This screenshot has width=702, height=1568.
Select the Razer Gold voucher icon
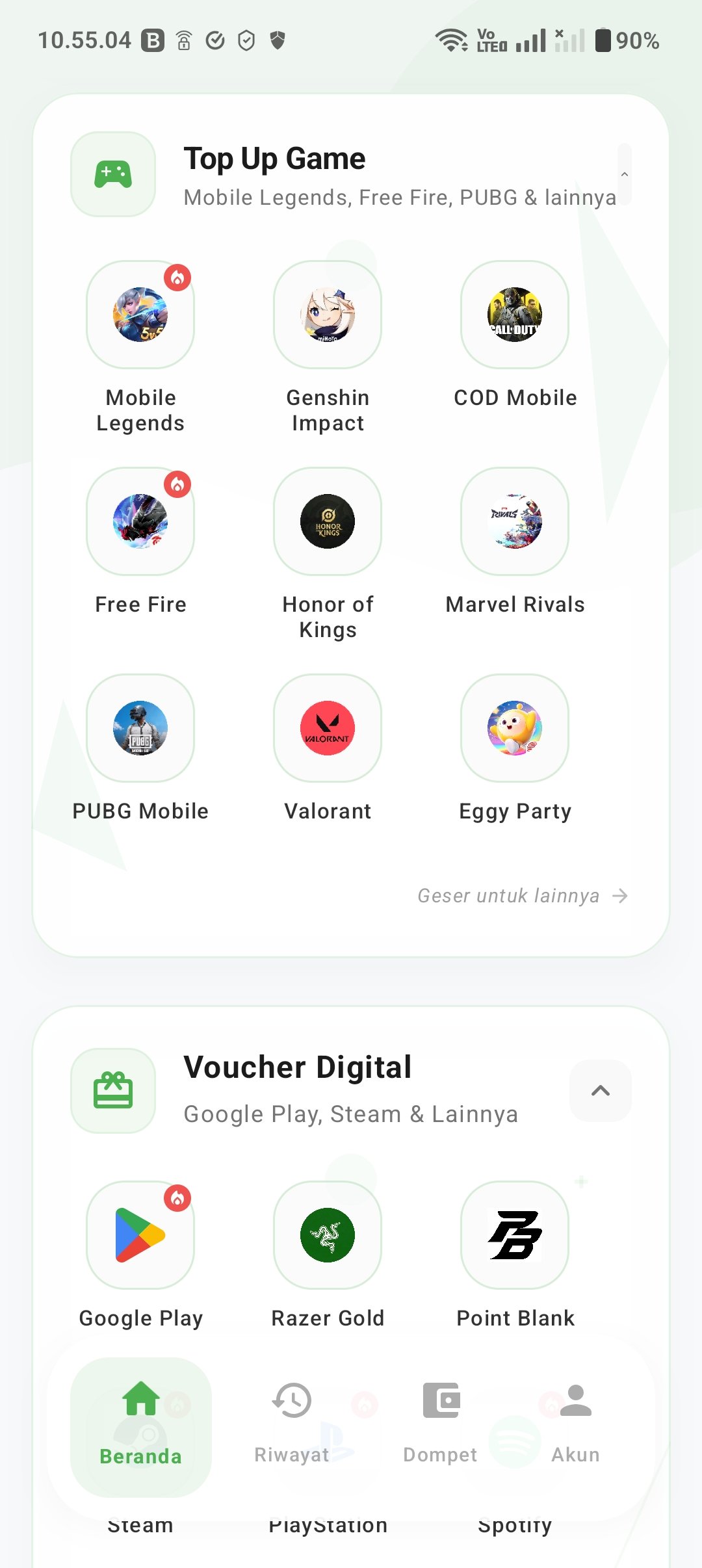(x=328, y=1235)
